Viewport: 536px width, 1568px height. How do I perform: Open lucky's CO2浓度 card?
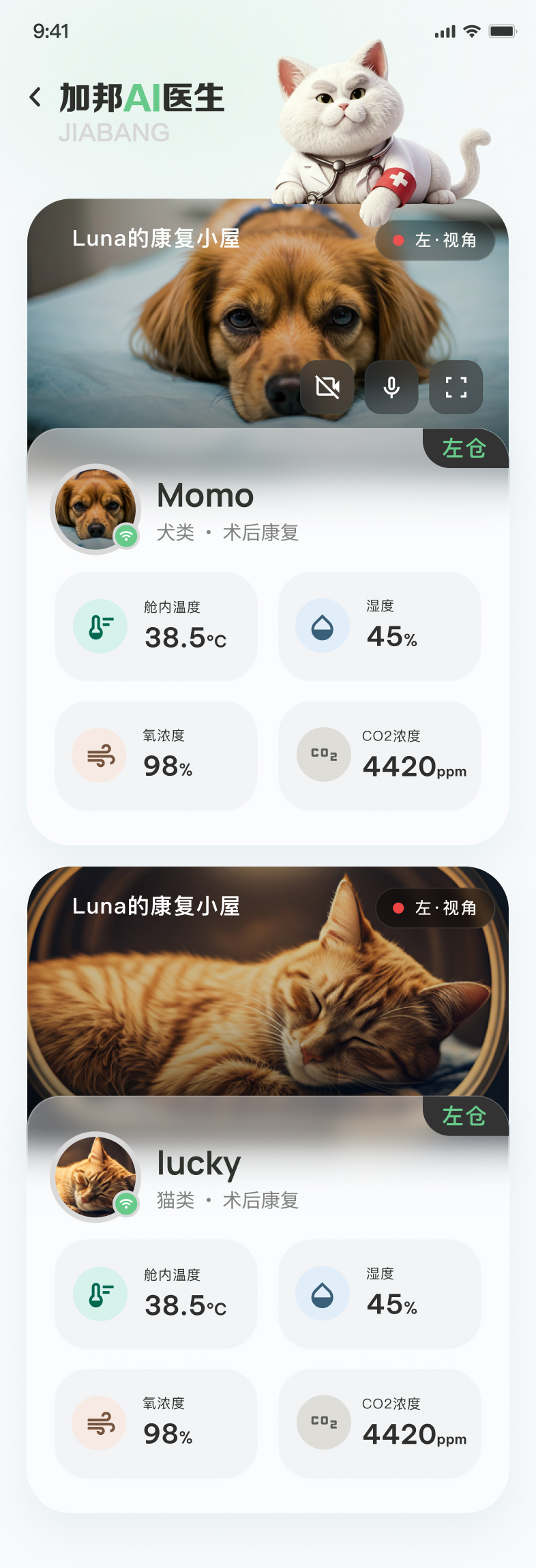(x=379, y=1423)
